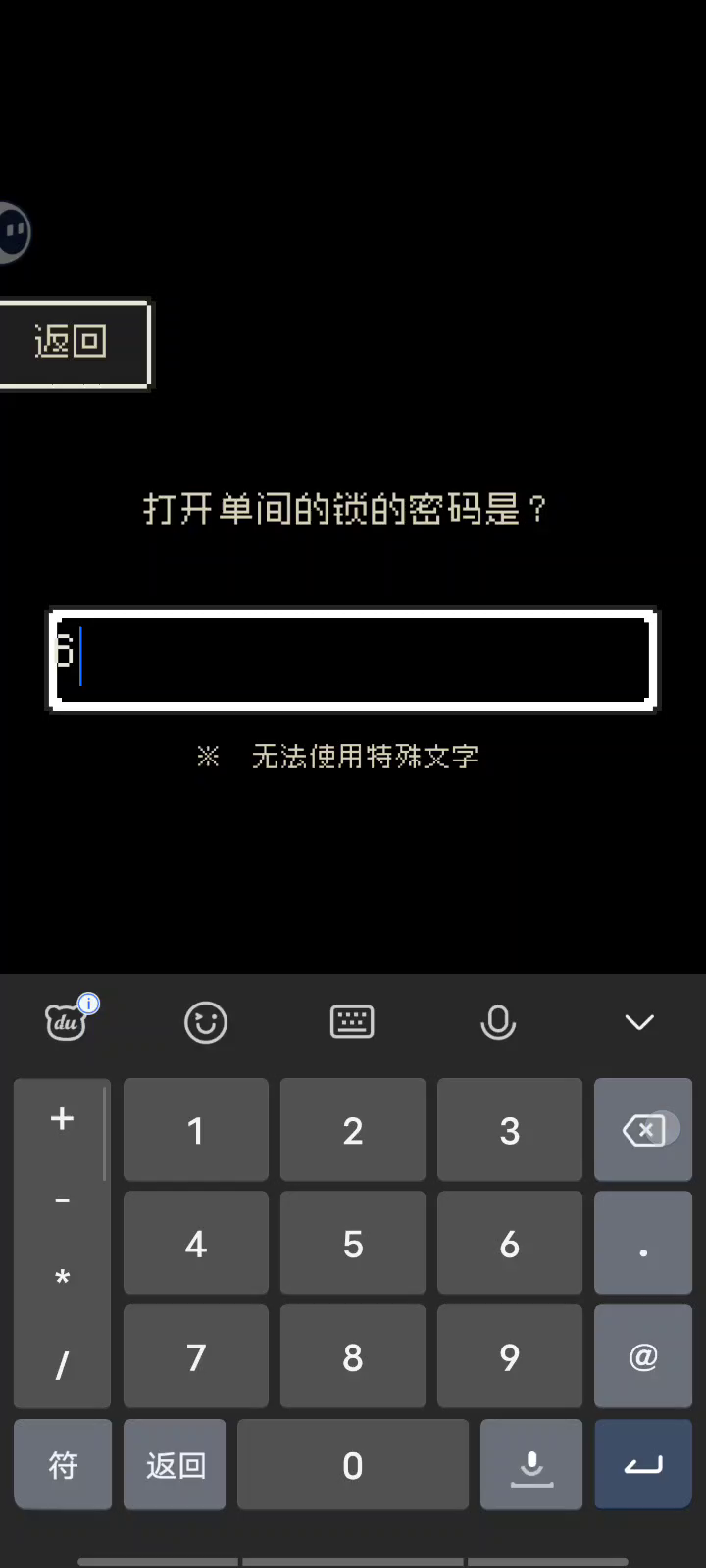The width and height of the screenshot is (706, 1568).
Task: Focus the lock password input box
Action: tap(353, 659)
